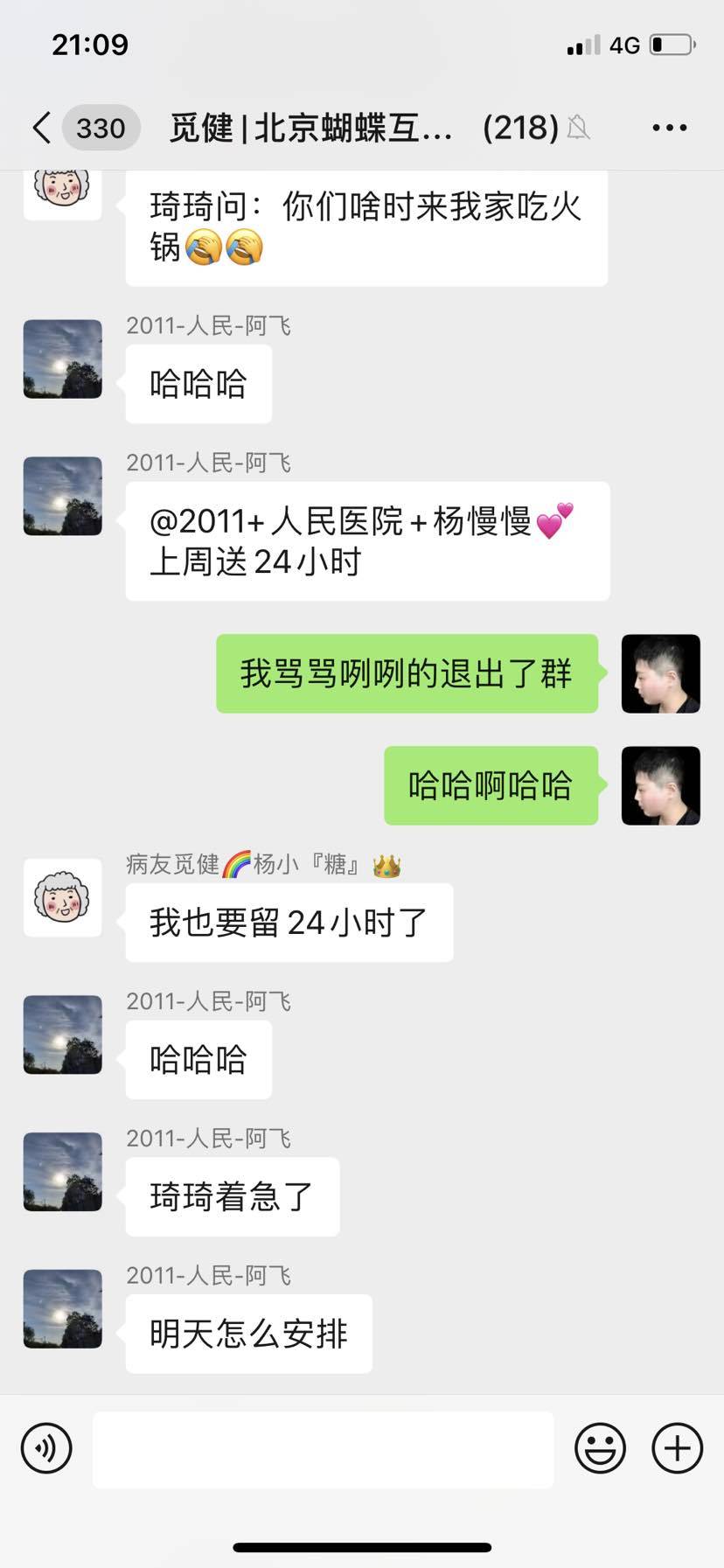Open the emoji sticker panel

pyautogui.click(x=600, y=1448)
